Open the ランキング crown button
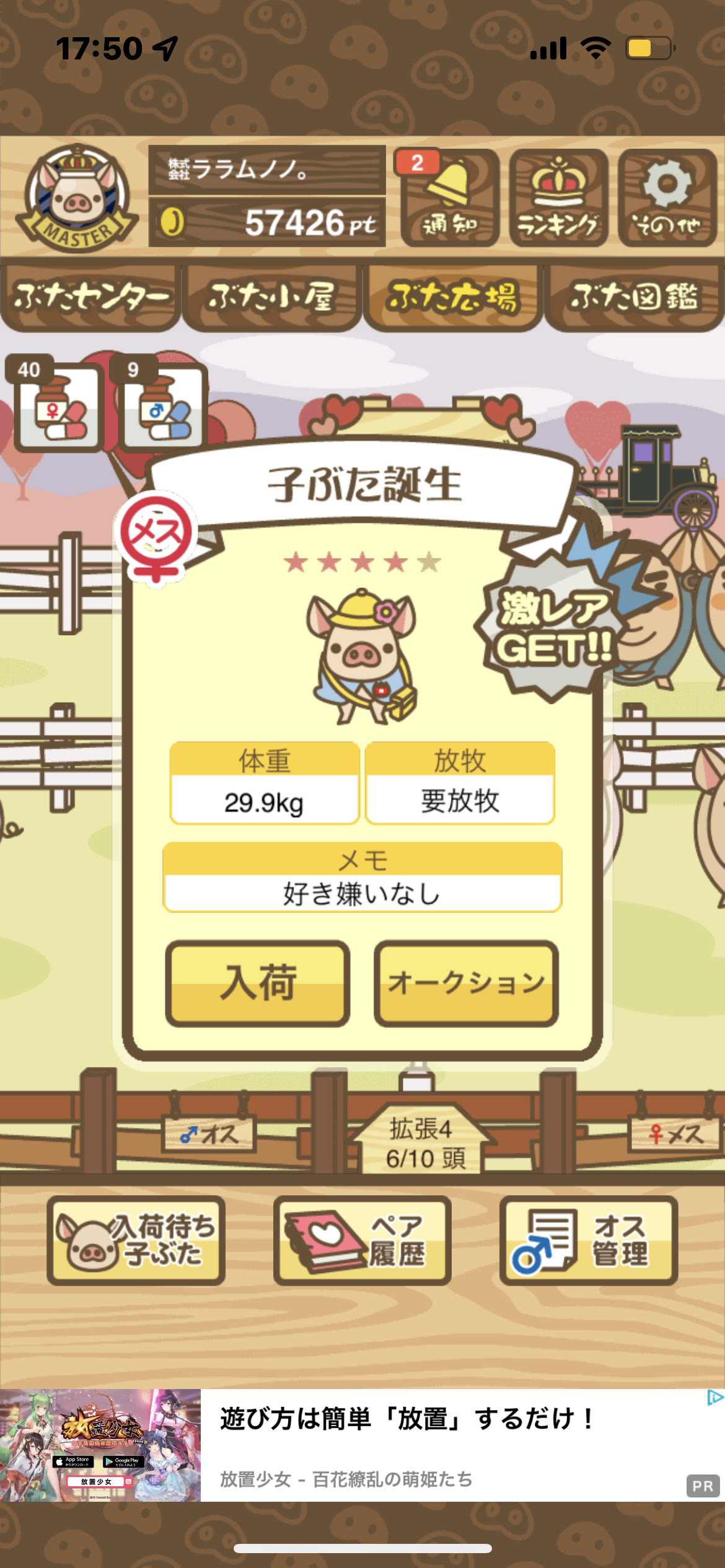Image resolution: width=725 pixels, height=1568 pixels. 558,198
